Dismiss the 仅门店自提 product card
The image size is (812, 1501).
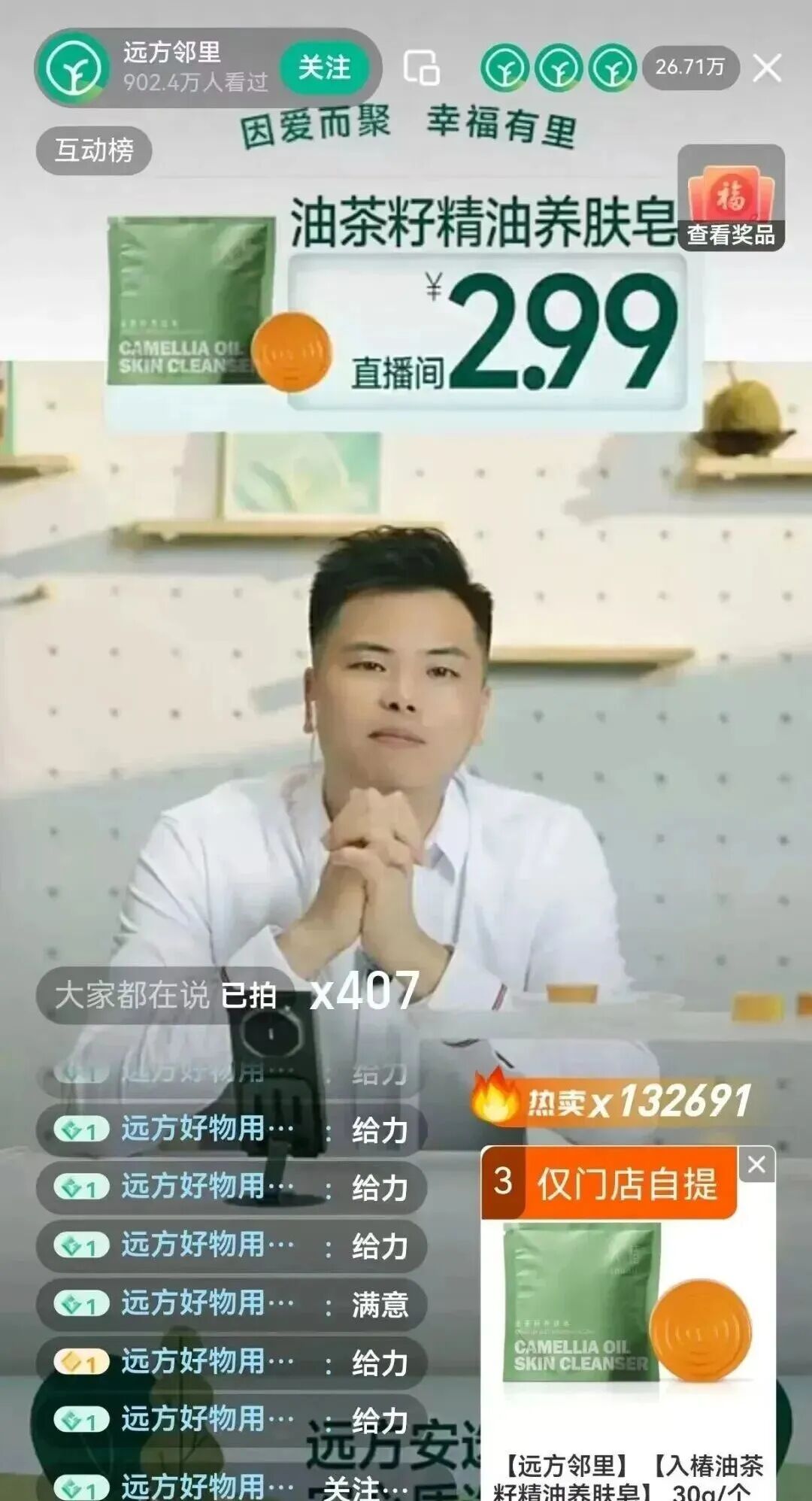[756, 1164]
